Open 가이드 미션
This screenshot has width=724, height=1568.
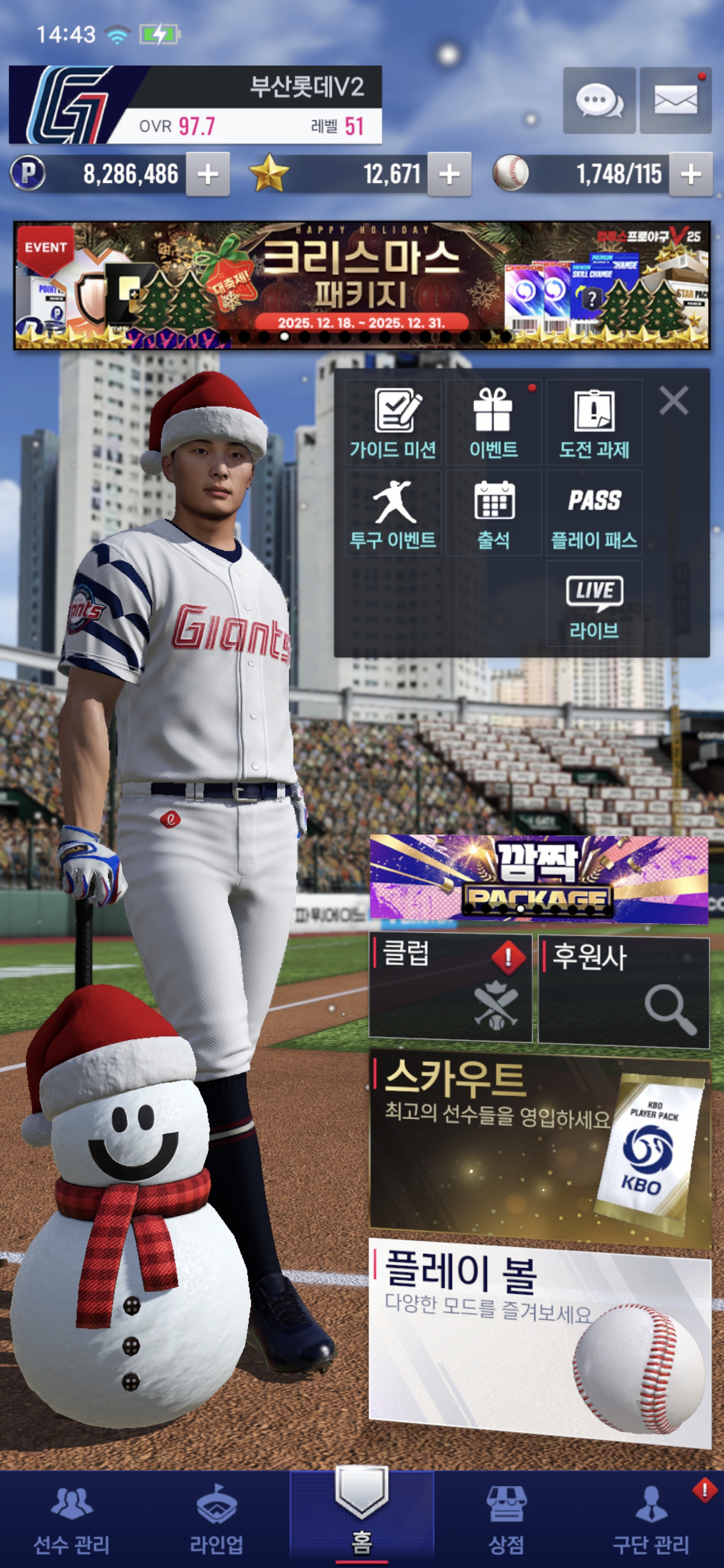pos(393,423)
